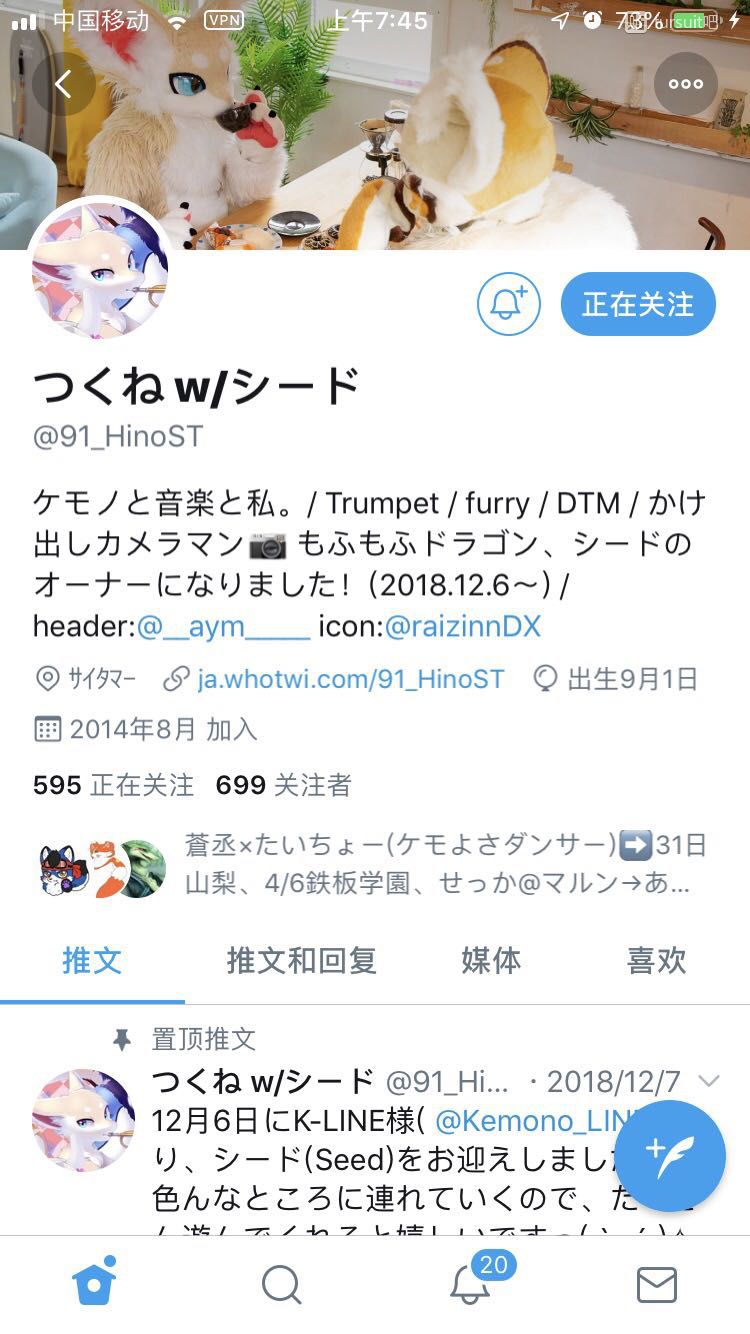Switch to the 媒体 tab

click(491, 961)
